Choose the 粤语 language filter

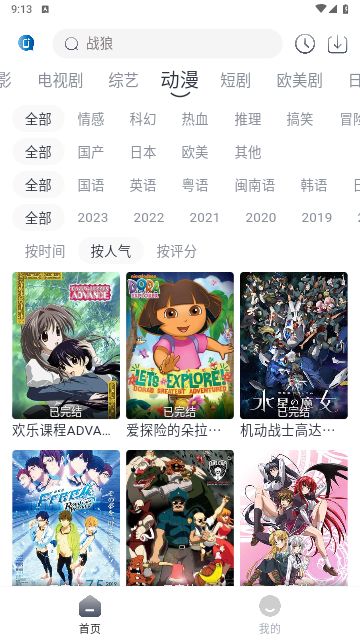(195, 185)
